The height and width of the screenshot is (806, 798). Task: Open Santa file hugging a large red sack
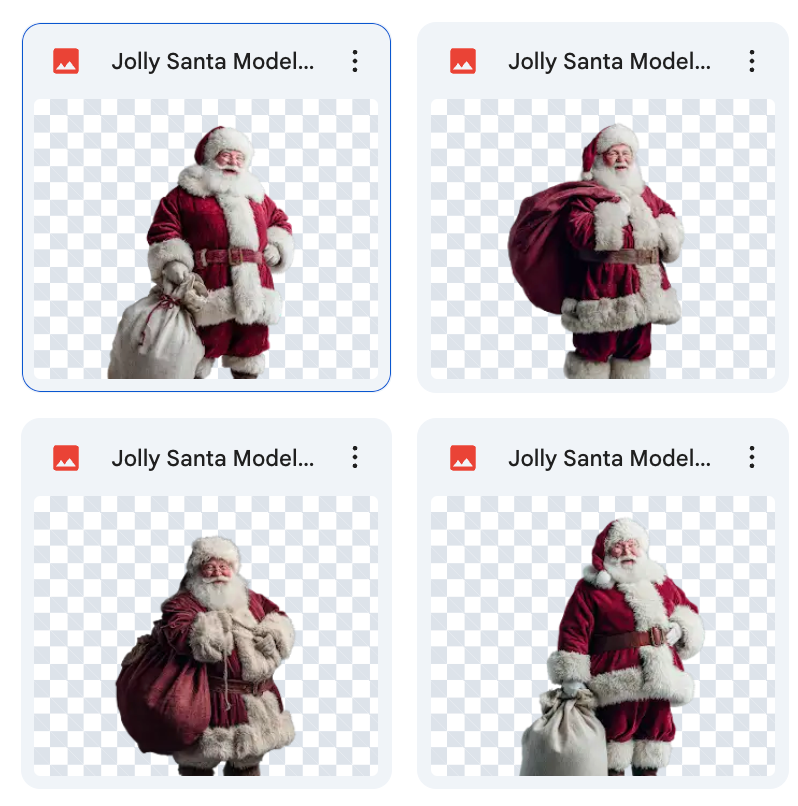206,635
